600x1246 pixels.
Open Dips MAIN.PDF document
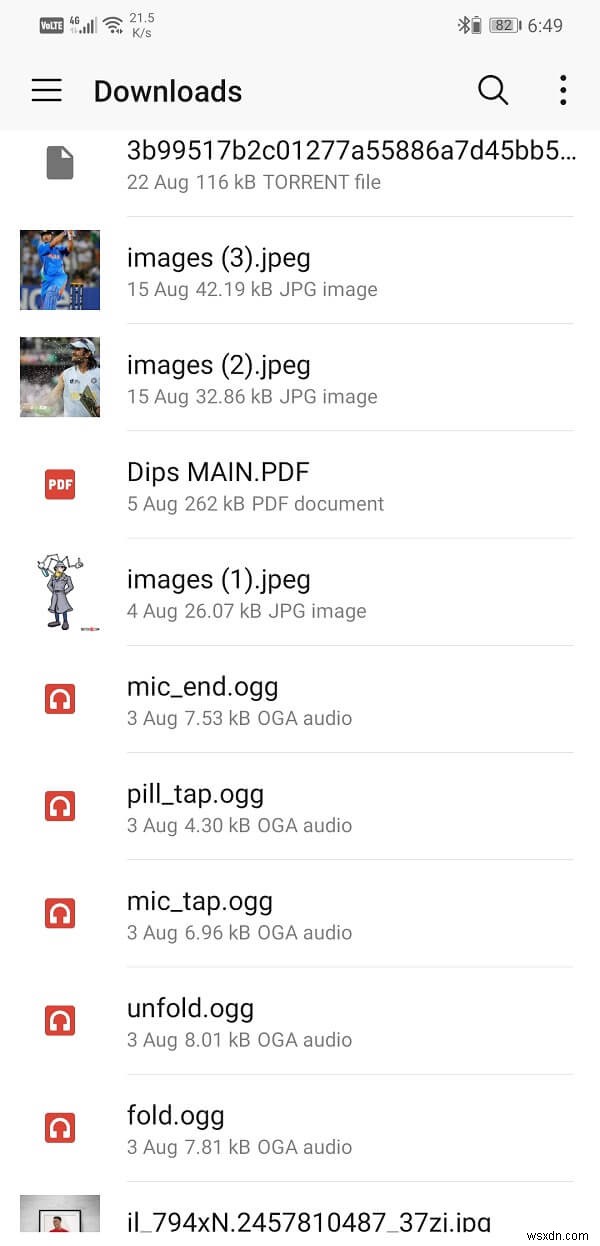coord(300,485)
